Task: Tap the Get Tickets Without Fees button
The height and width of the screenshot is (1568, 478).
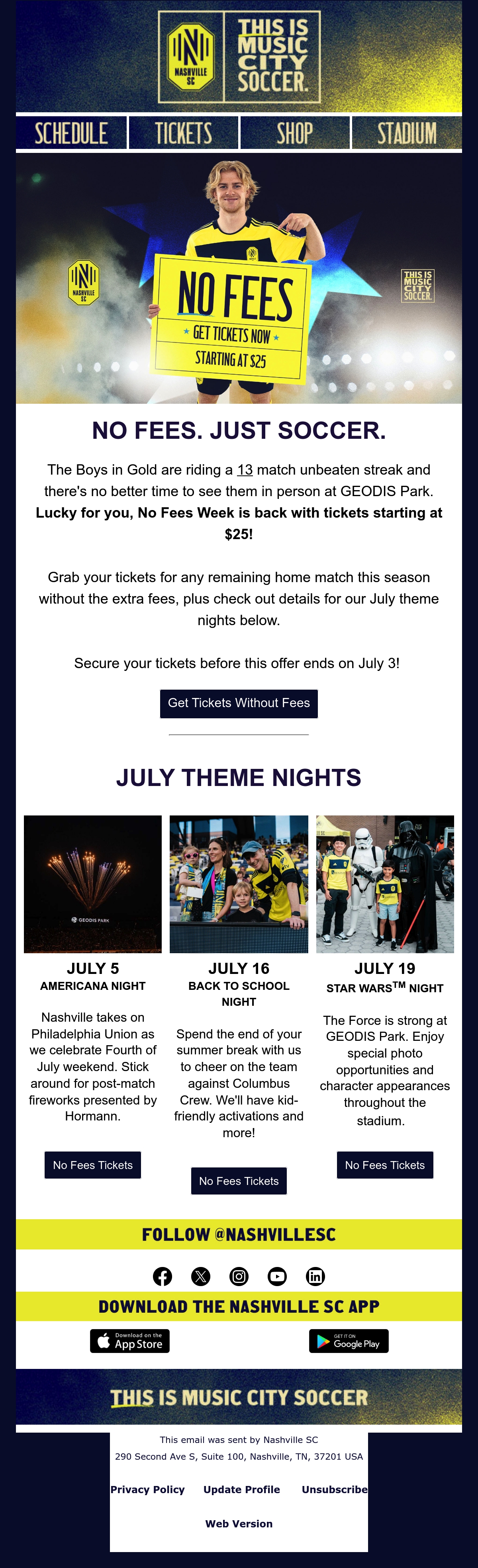Action: click(239, 703)
